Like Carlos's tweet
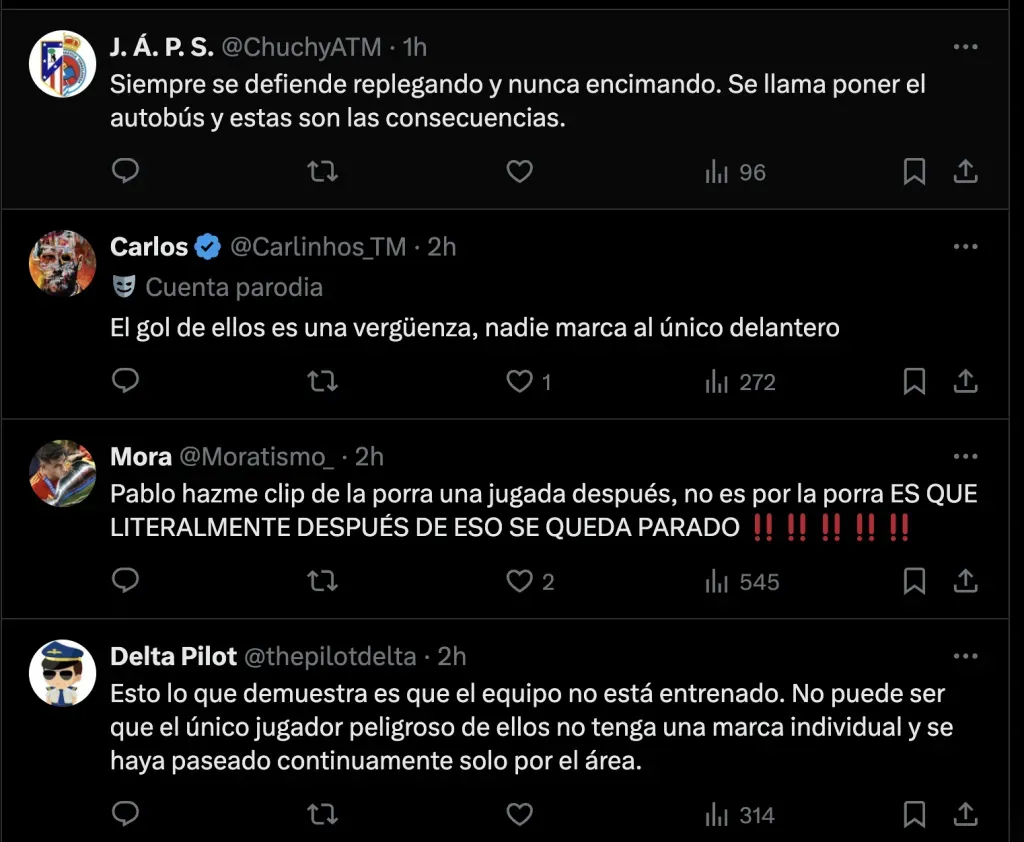 click(x=519, y=381)
